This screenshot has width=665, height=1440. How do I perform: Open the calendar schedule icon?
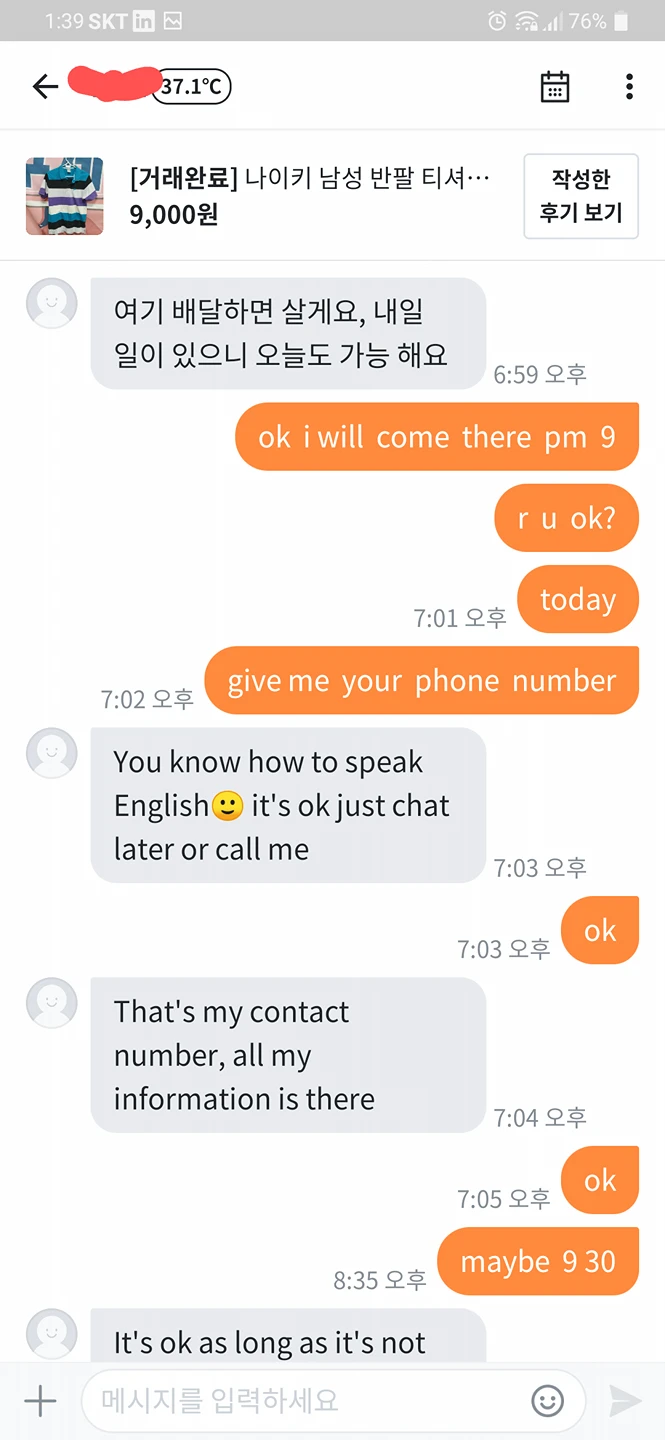coord(555,87)
